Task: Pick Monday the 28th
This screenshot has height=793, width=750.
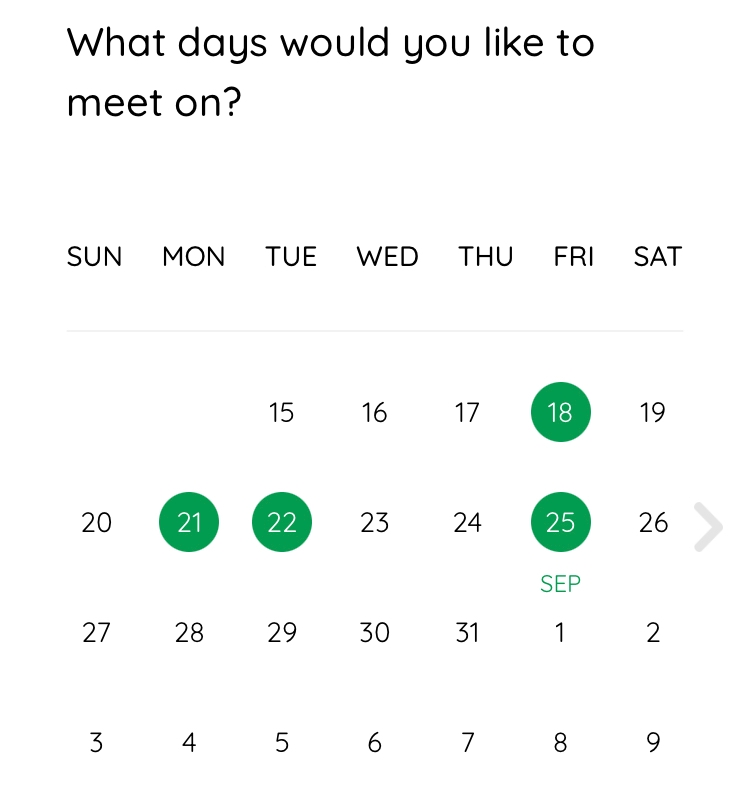Action: point(189,632)
